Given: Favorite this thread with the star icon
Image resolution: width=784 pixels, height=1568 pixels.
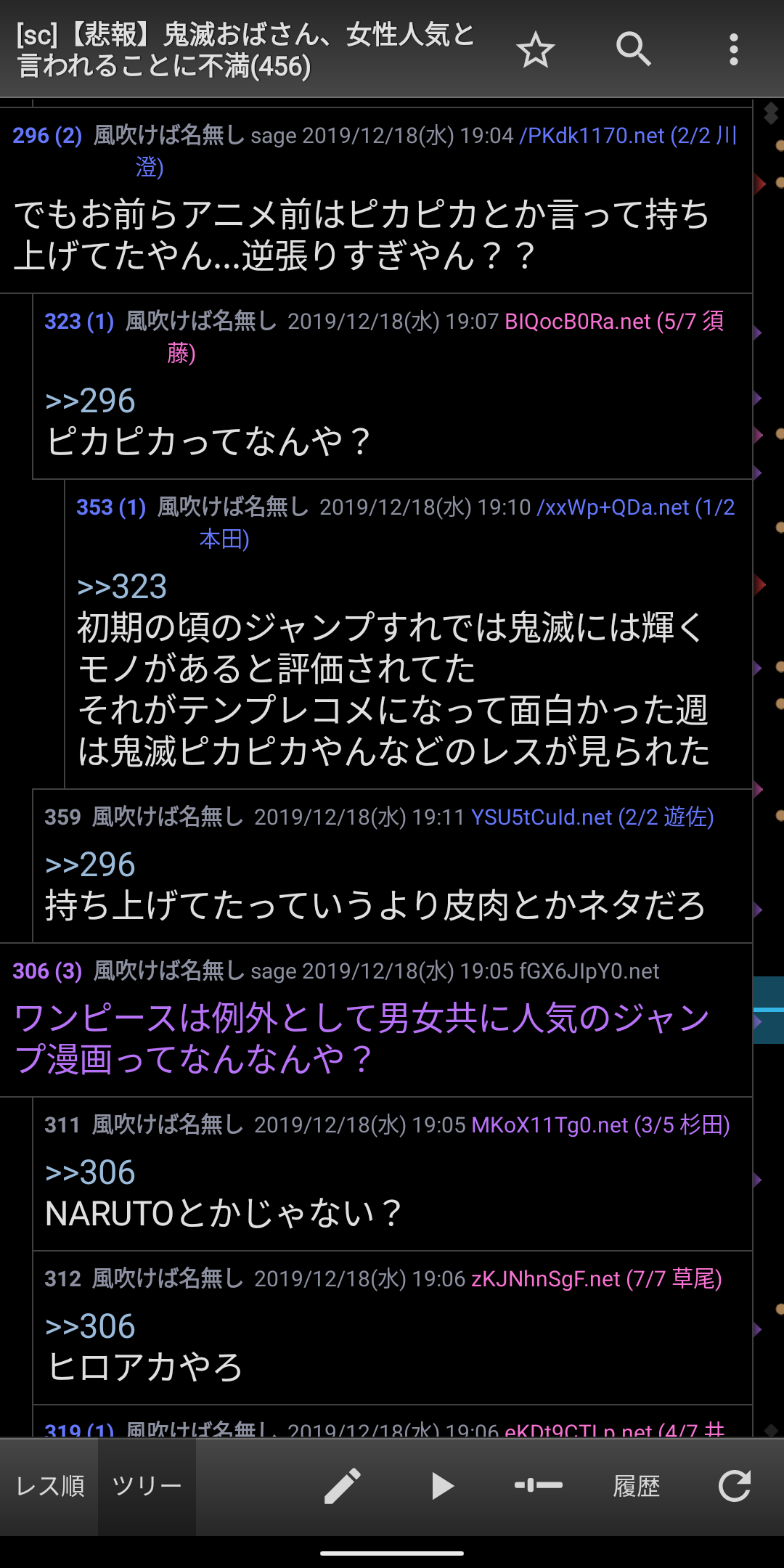Looking at the screenshot, I should point(535,49).
